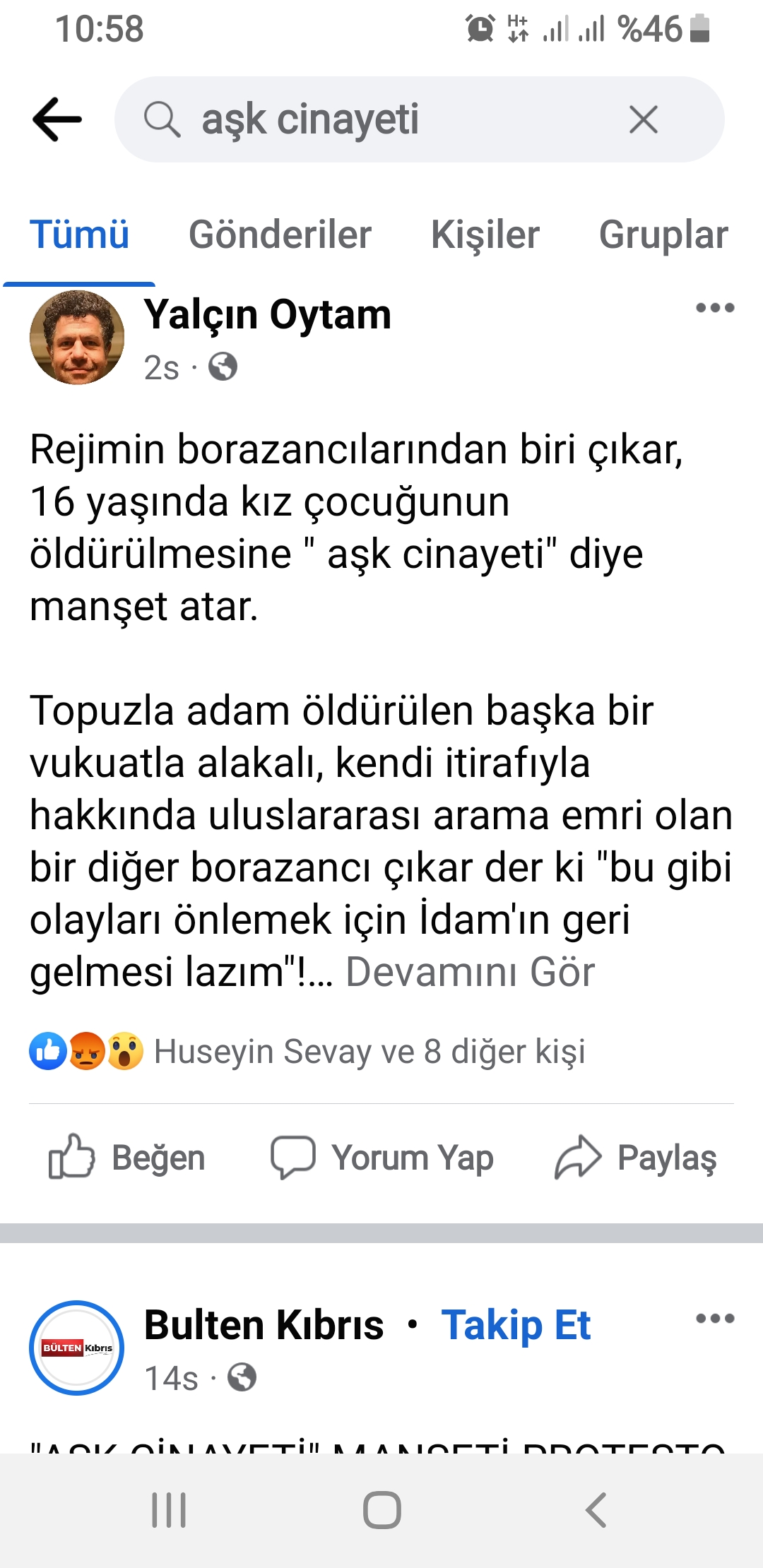Switch to the Gruplar tab
This screenshot has height=1568, width=763.
(663, 234)
